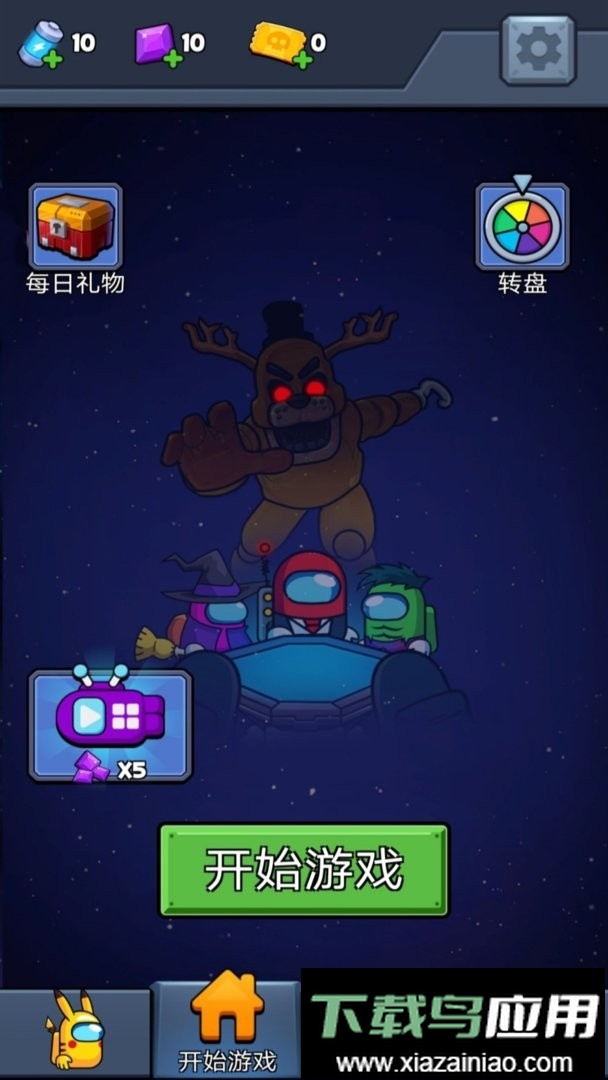Open the 转盘 lucky wheel

[x=522, y=227]
